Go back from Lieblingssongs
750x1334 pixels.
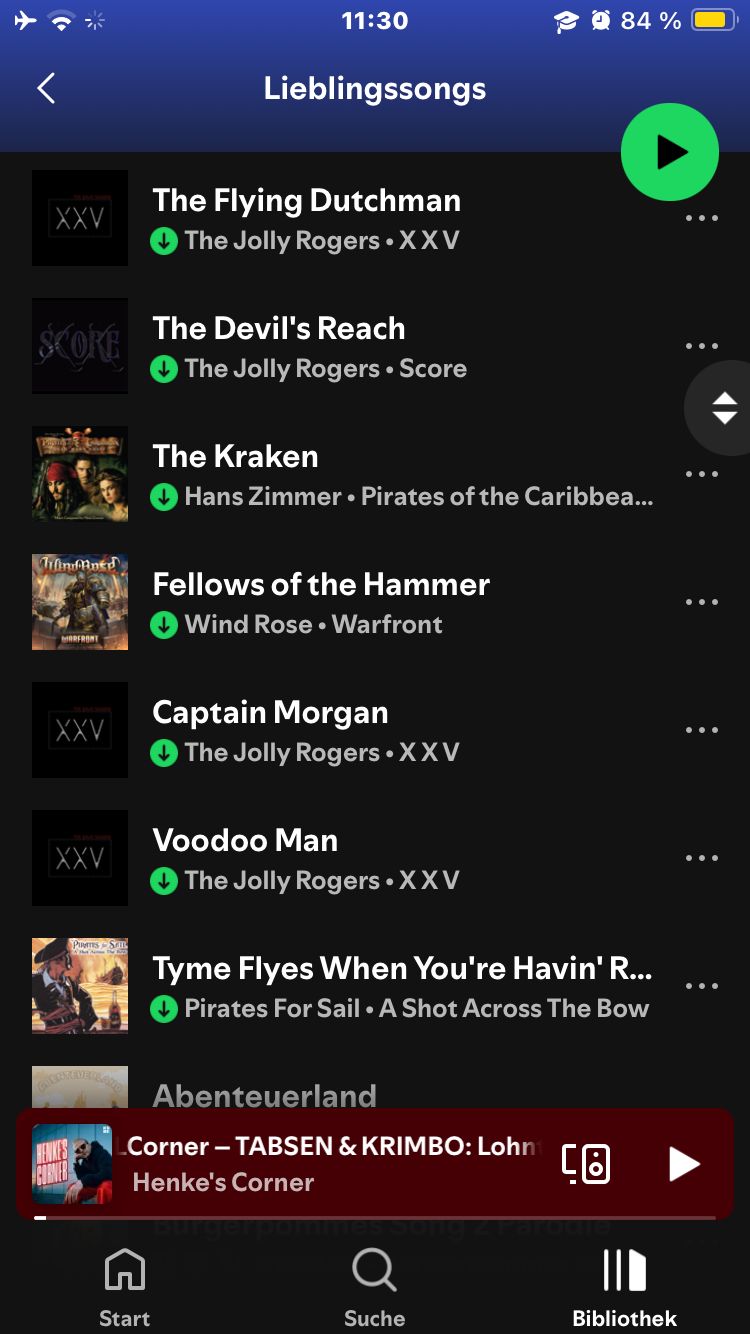coord(46,89)
